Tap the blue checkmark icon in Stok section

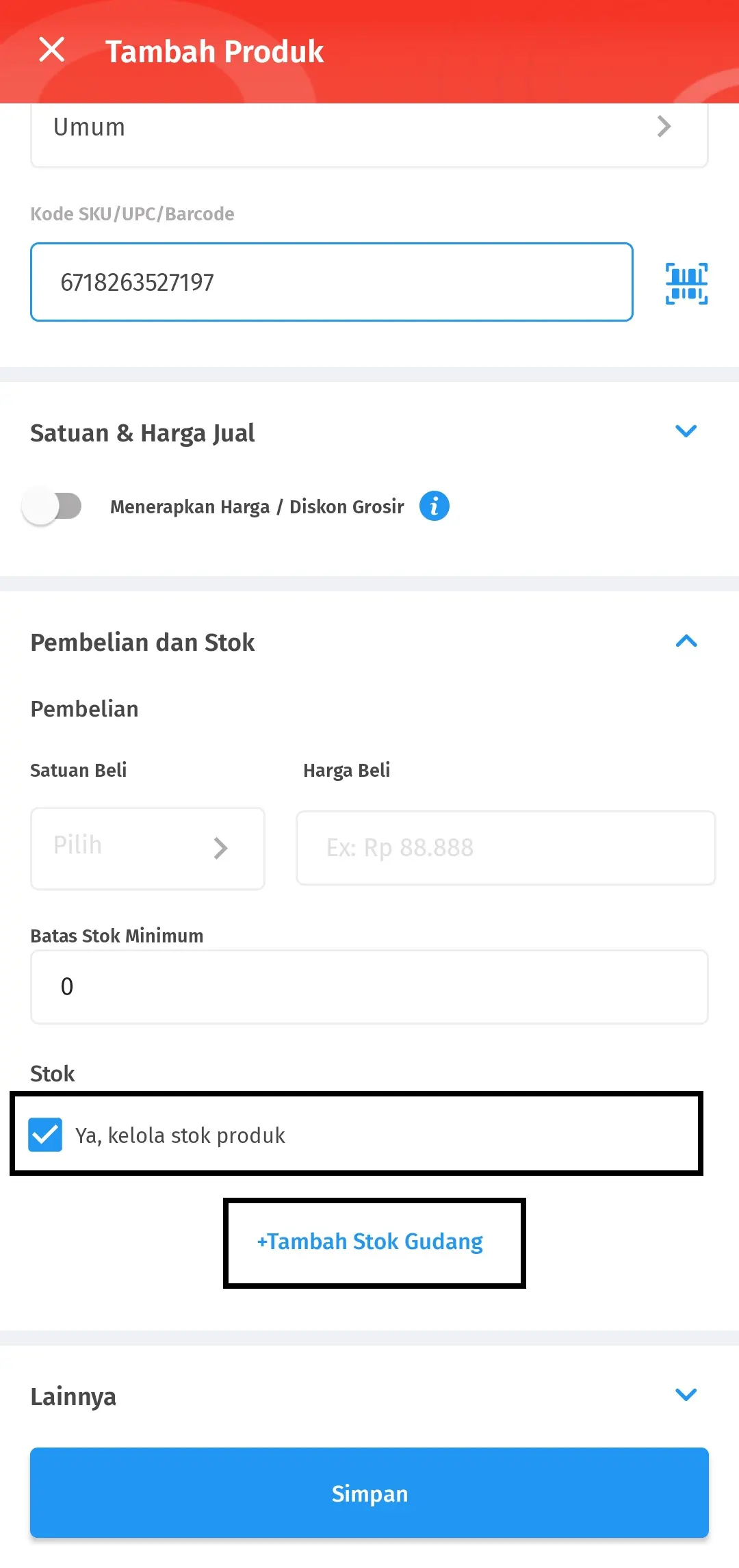pos(44,1135)
